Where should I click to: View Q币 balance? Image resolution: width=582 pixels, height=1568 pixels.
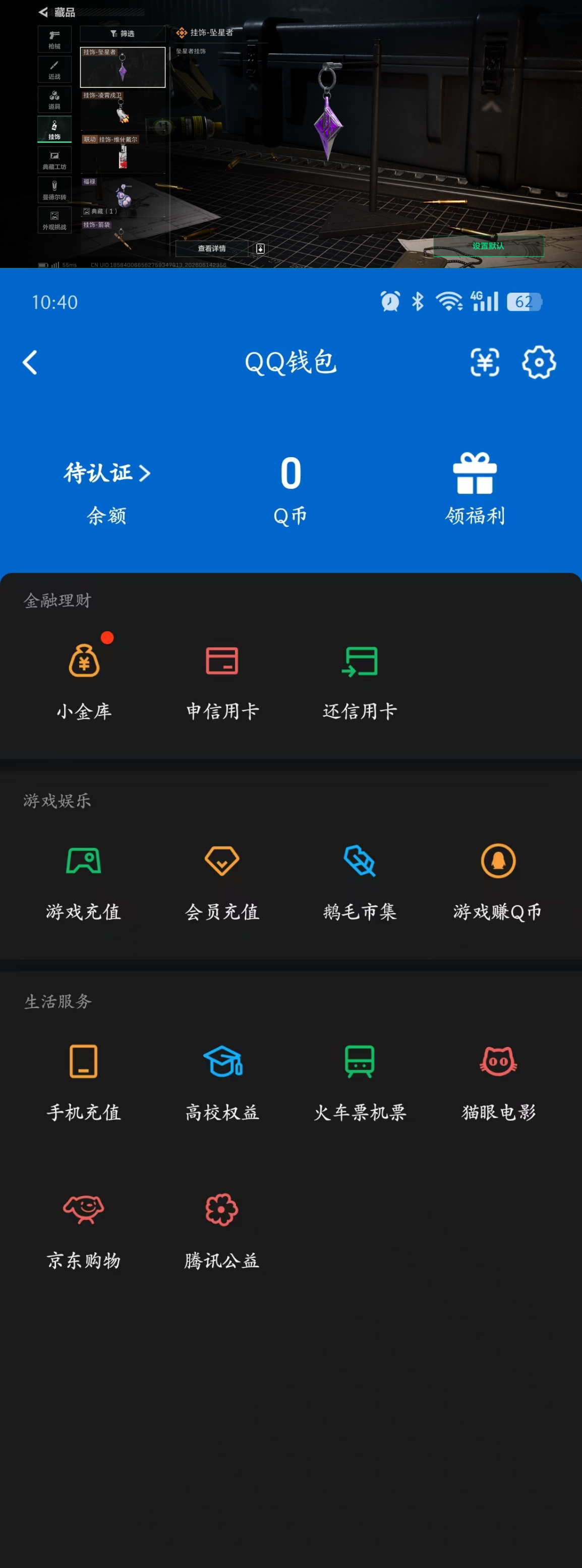tap(290, 489)
